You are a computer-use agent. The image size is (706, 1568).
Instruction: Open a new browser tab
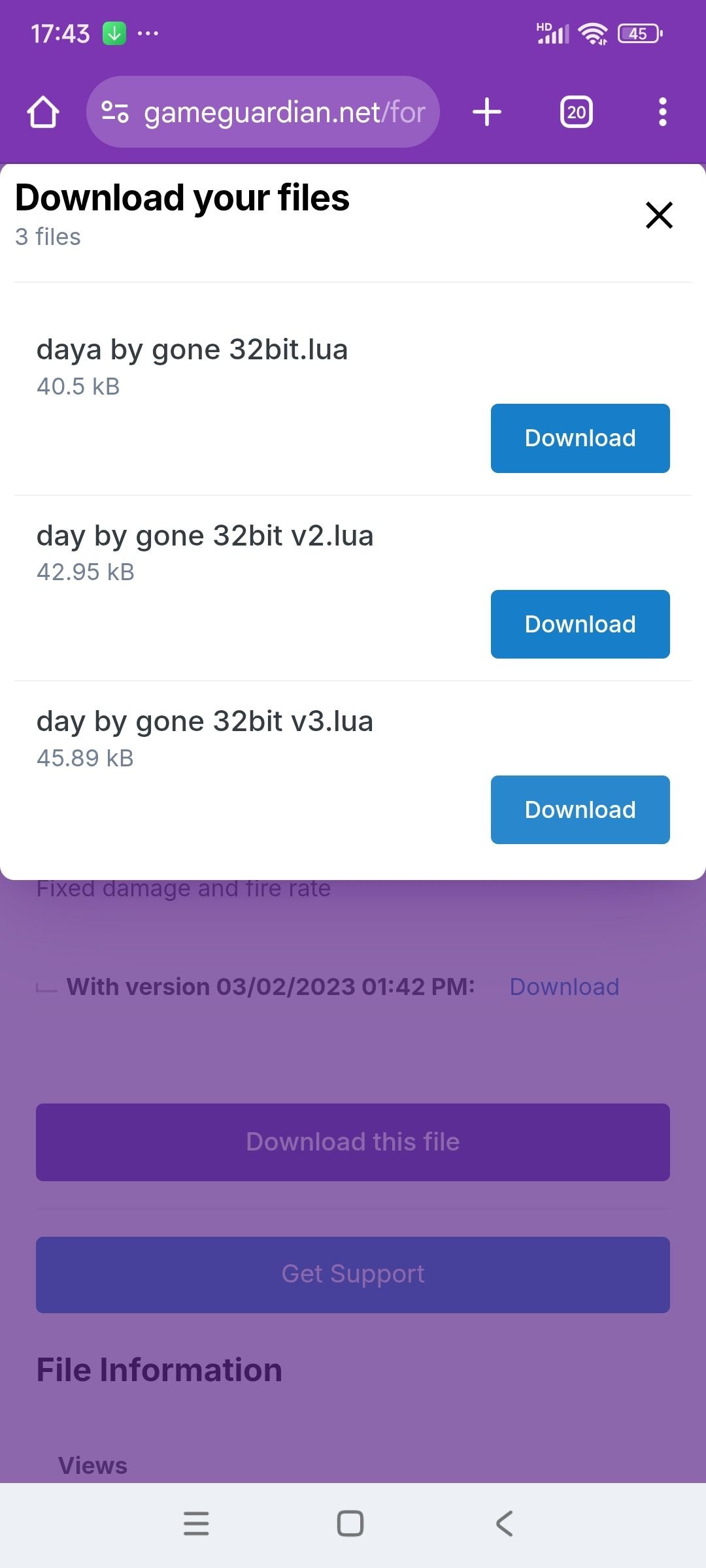487,112
